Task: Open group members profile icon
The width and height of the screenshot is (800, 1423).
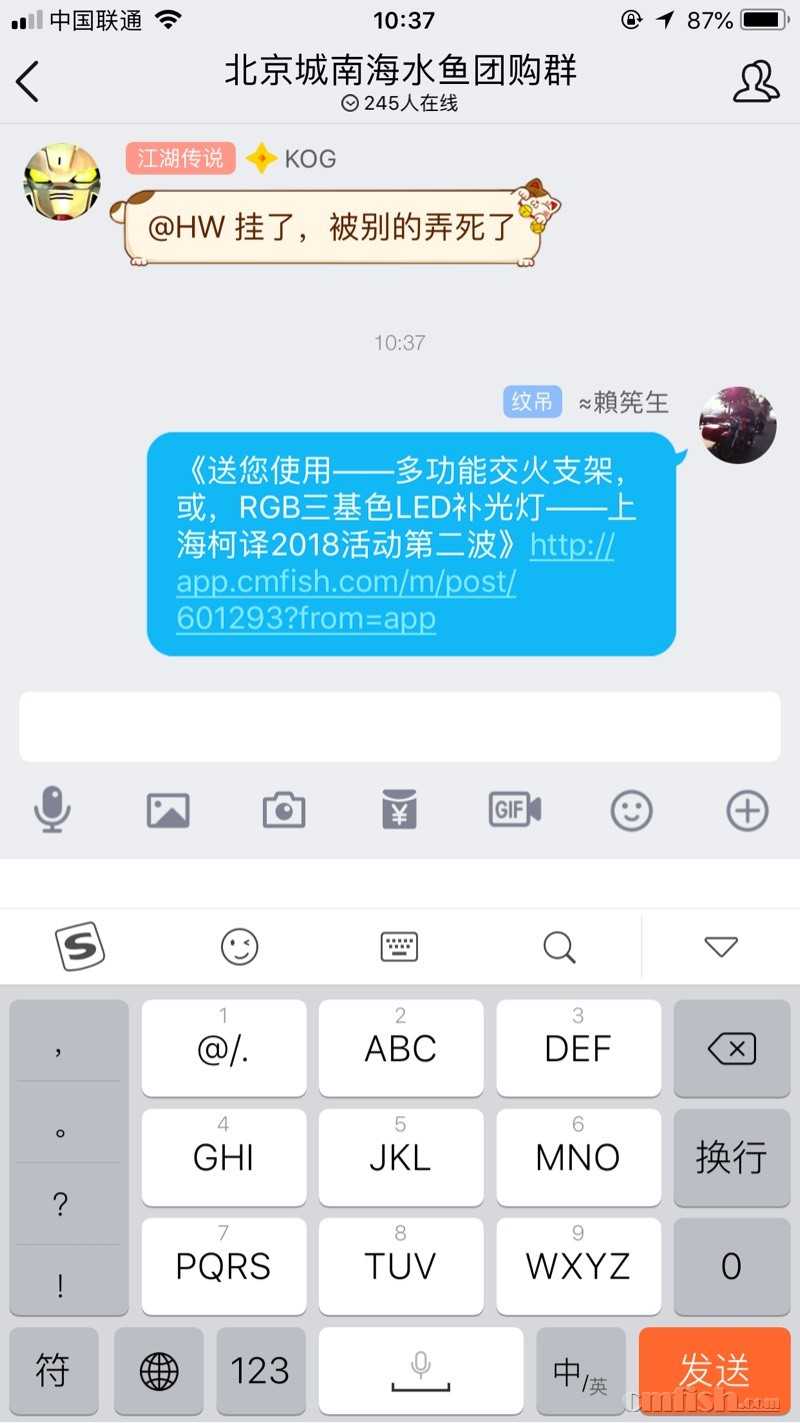Action: click(755, 82)
